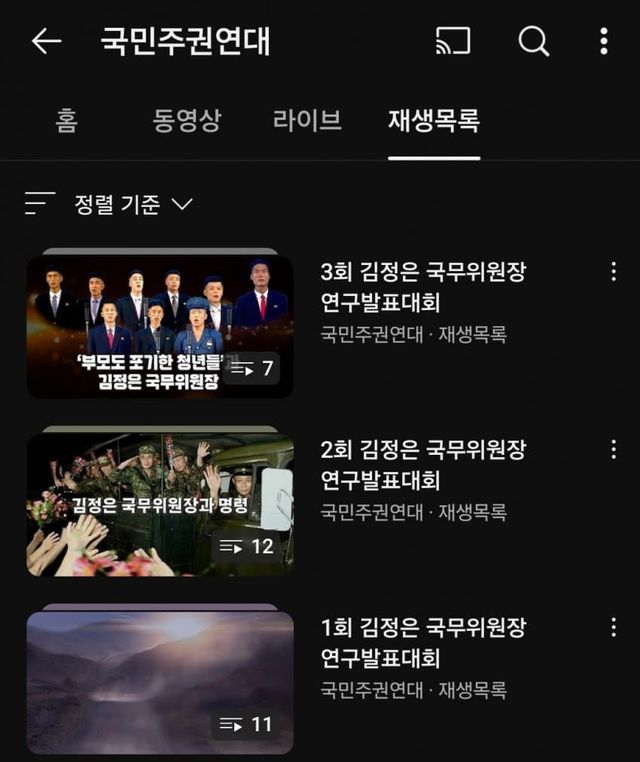Go back with the arrow icon

pyautogui.click(x=46, y=41)
